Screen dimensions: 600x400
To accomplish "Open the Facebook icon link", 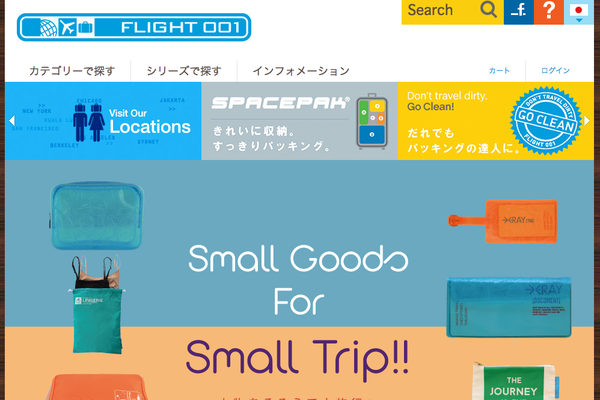I will (517, 12).
